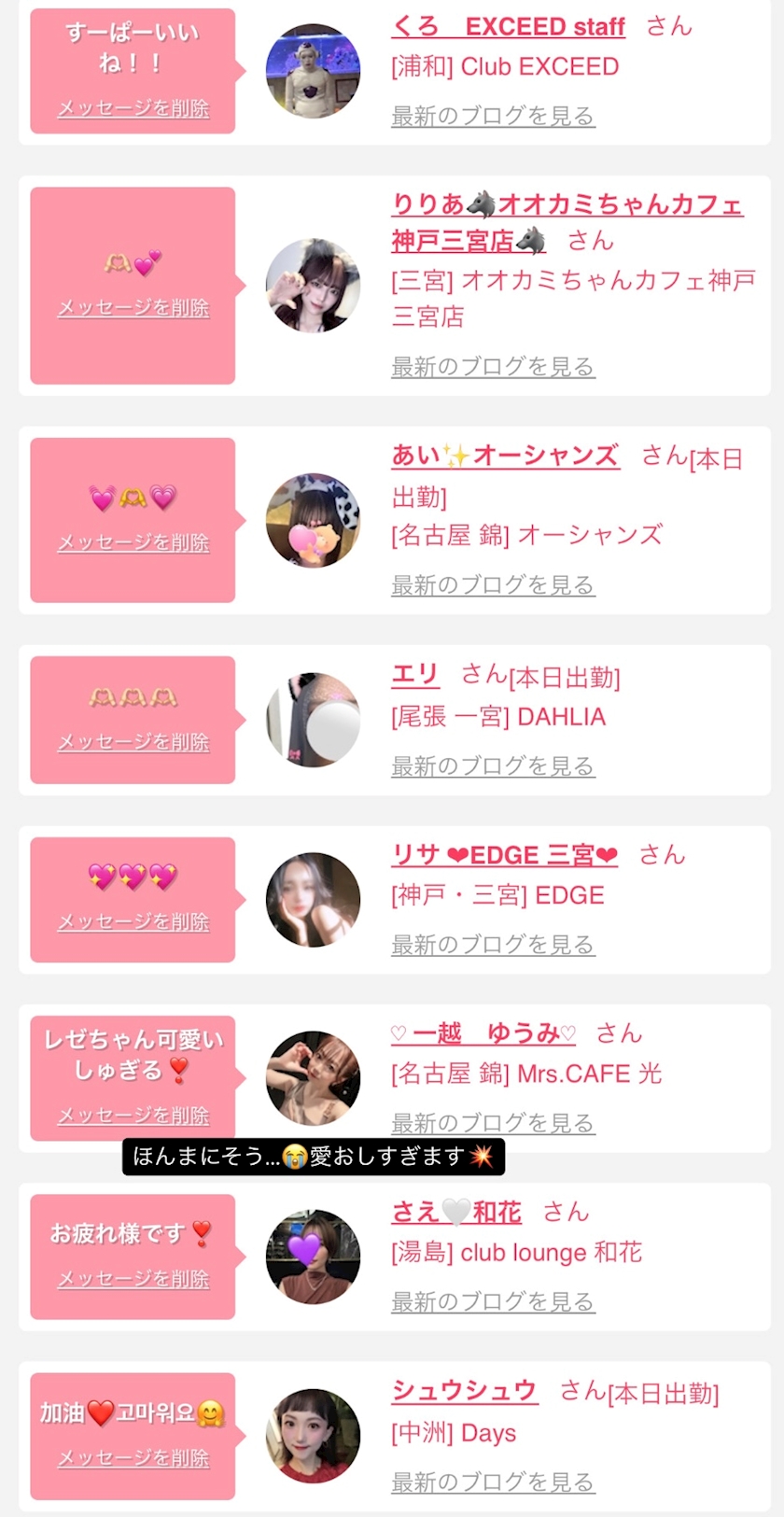View latest blog of さえ 和花

(493, 1301)
